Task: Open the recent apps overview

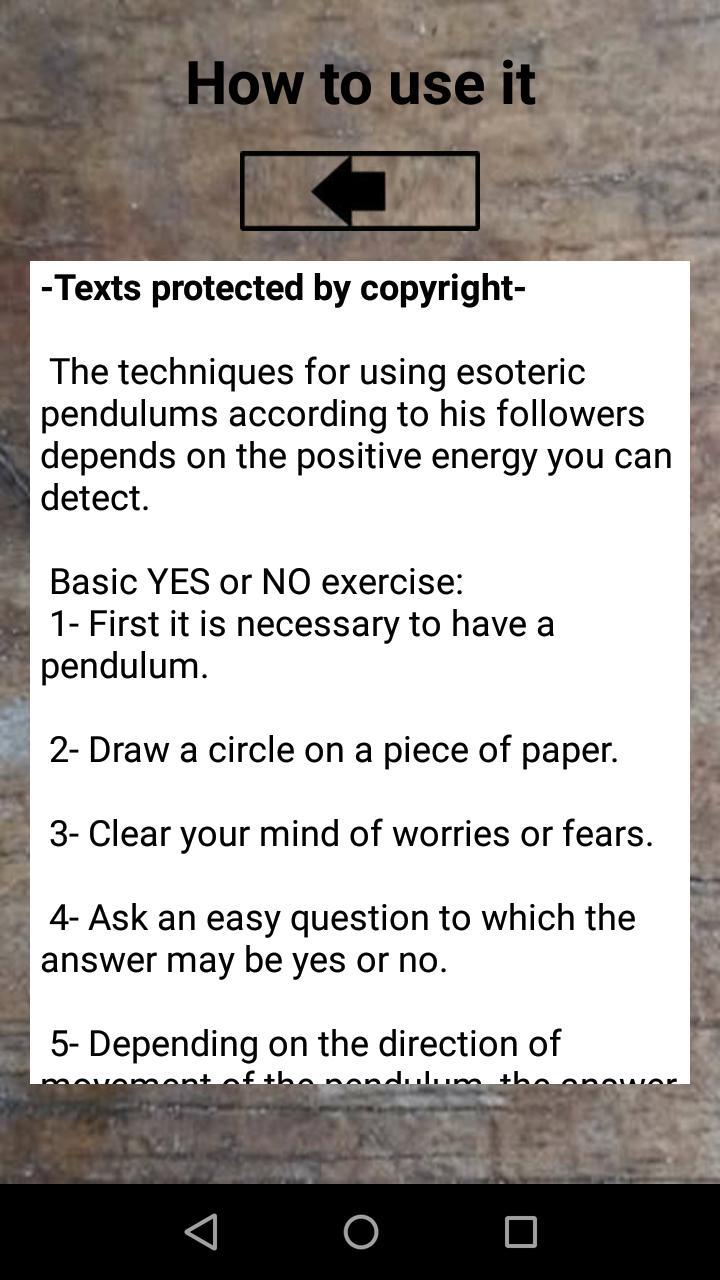Action: click(x=520, y=1232)
